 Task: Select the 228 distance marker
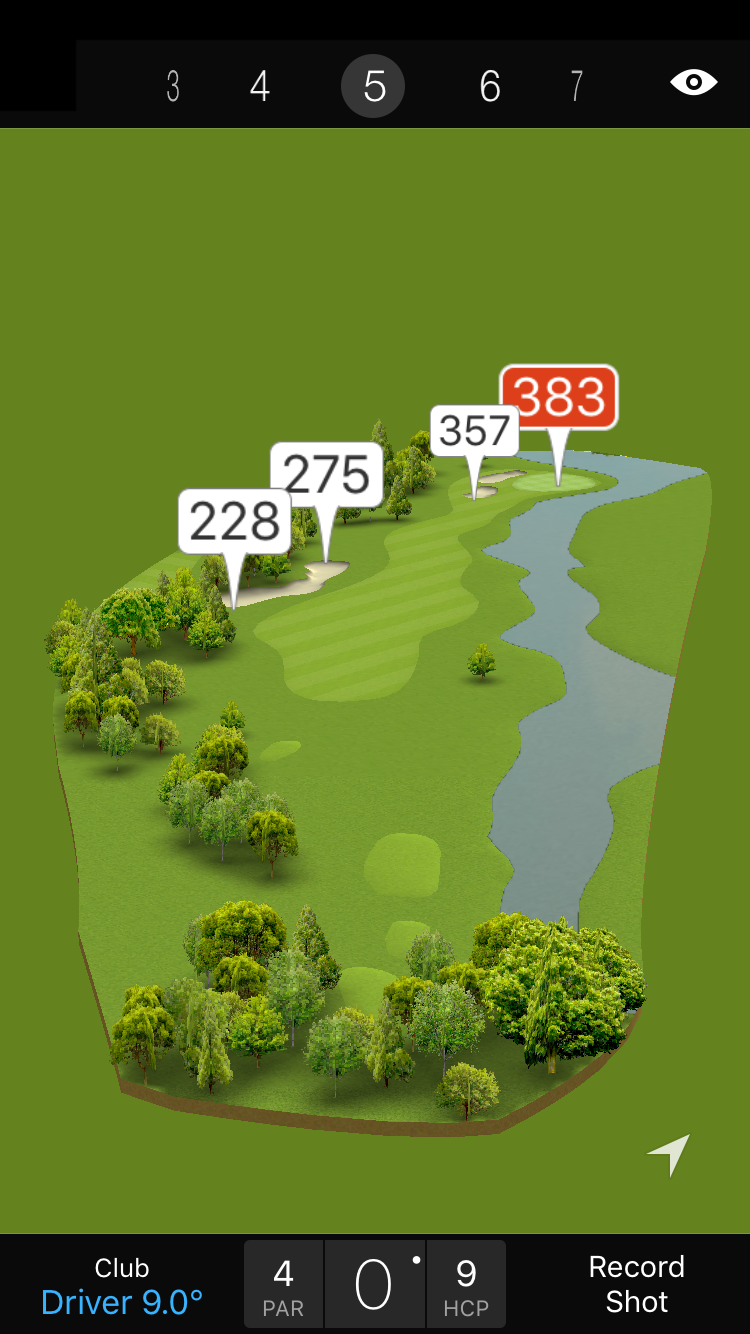(x=235, y=521)
